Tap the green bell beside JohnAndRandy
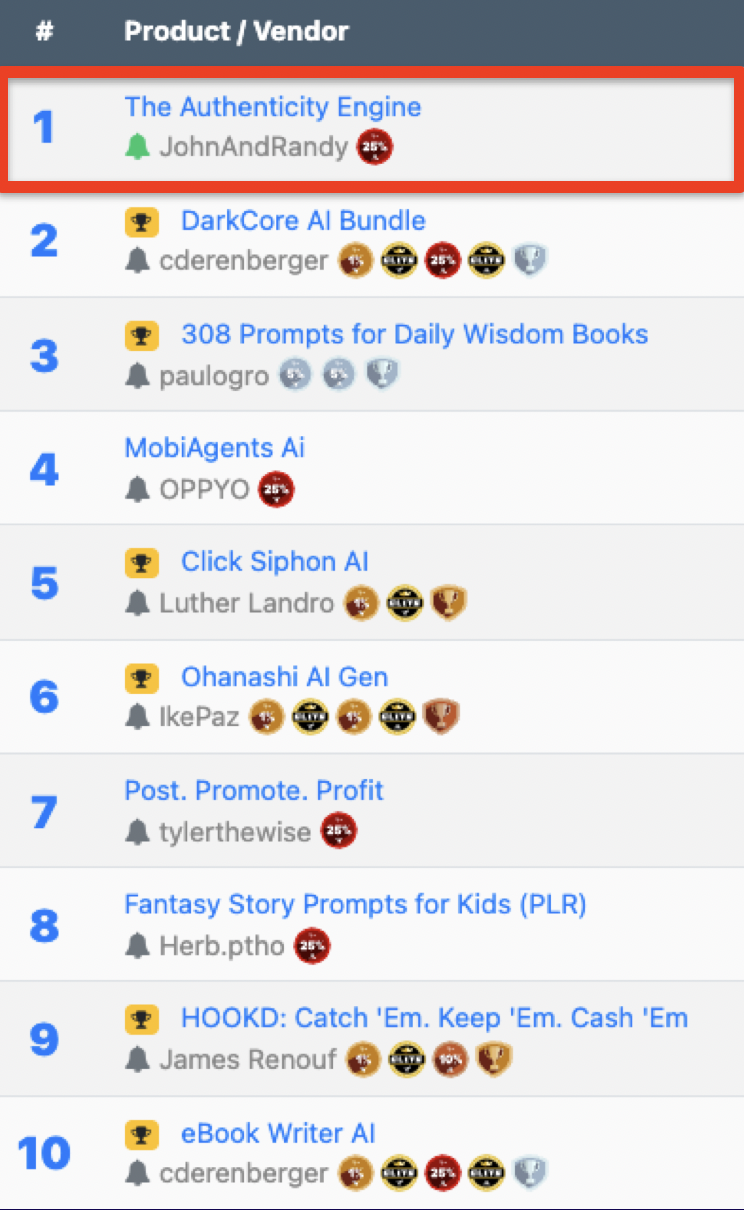This screenshot has width=744, height=1210. (137, 148)
